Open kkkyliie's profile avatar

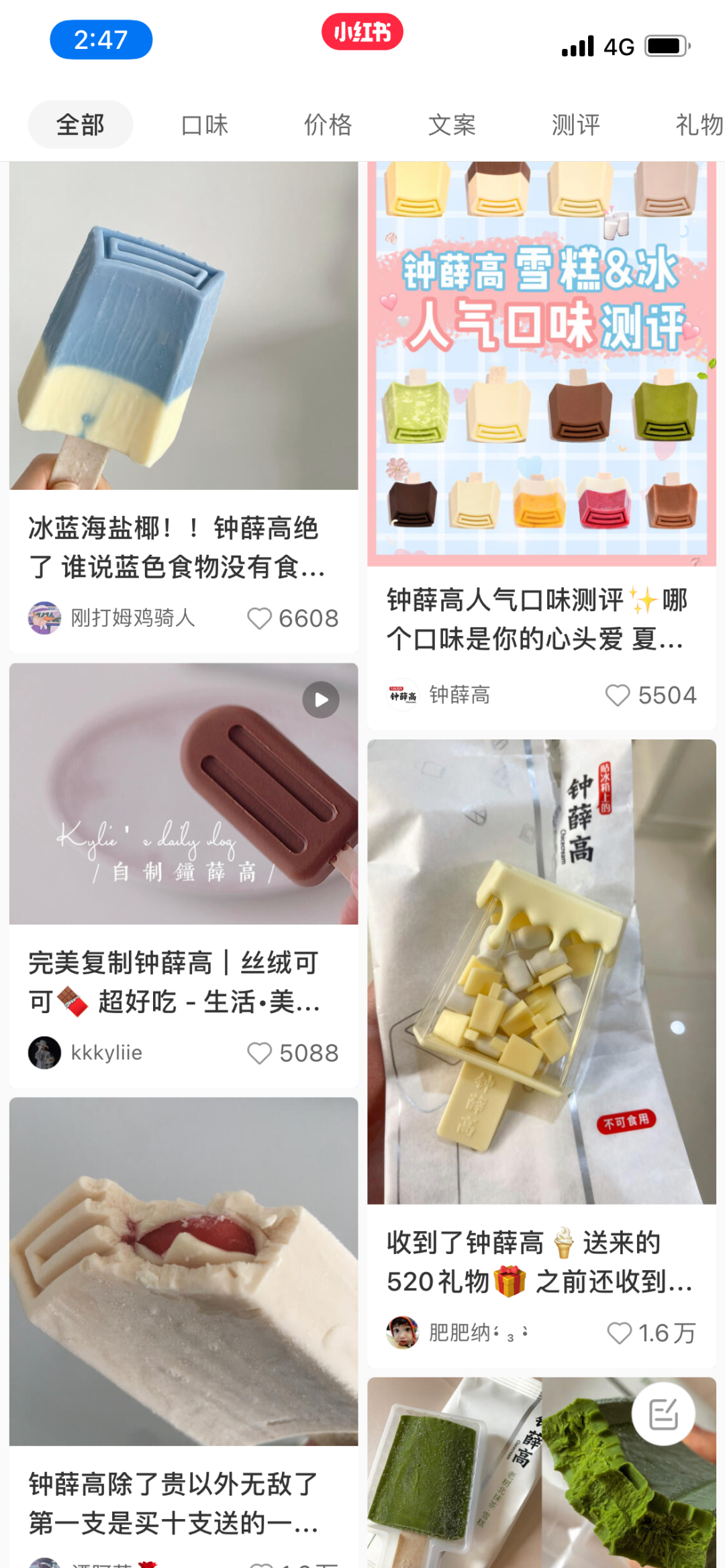[x=44, y=1053]
